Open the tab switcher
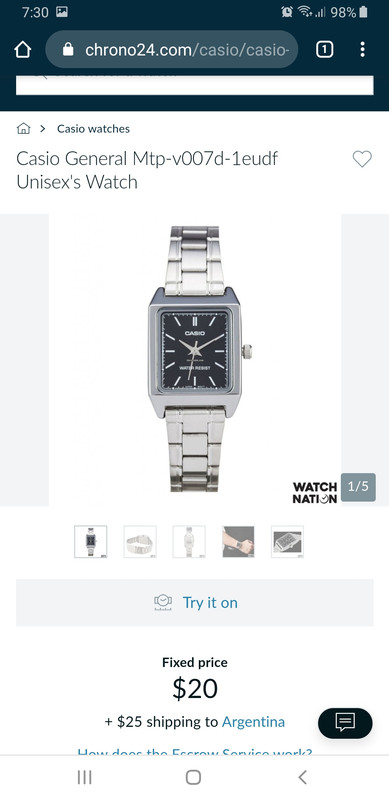Viewport: 389px width, 800px height. (x=325, y=49)
